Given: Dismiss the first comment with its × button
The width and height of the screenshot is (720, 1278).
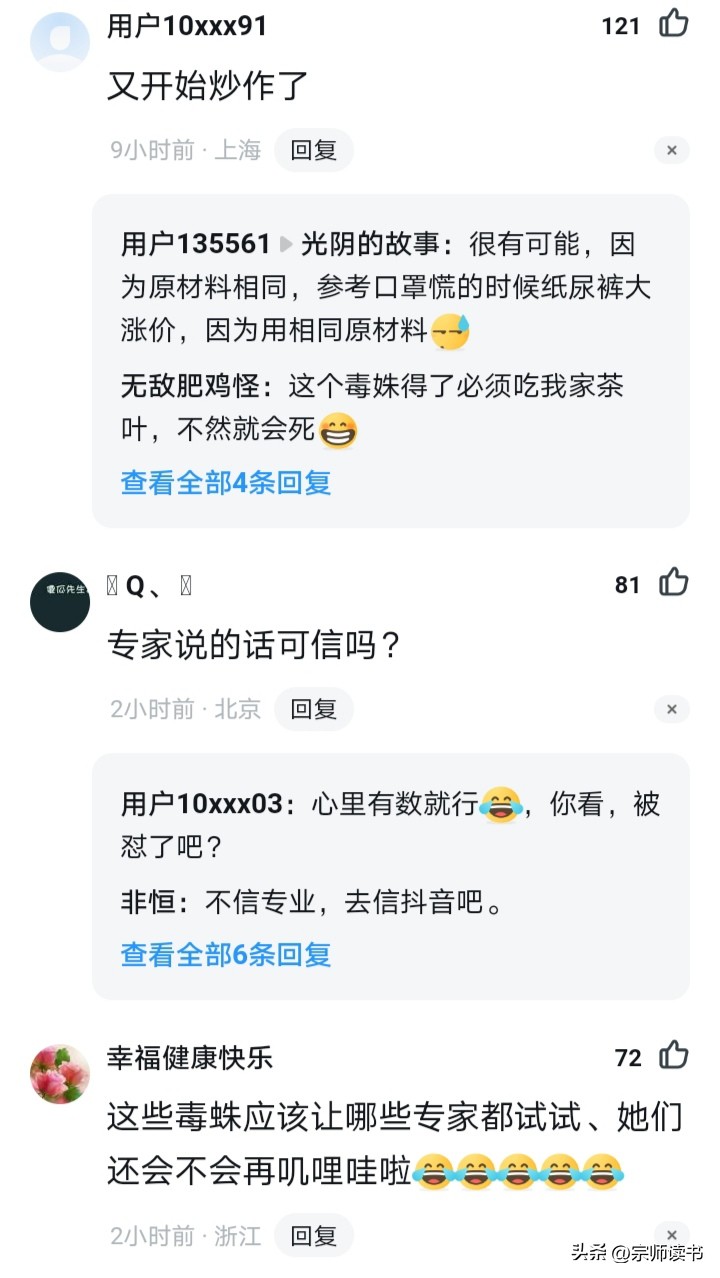Looking at the screenshot, I should pos(671,150).
